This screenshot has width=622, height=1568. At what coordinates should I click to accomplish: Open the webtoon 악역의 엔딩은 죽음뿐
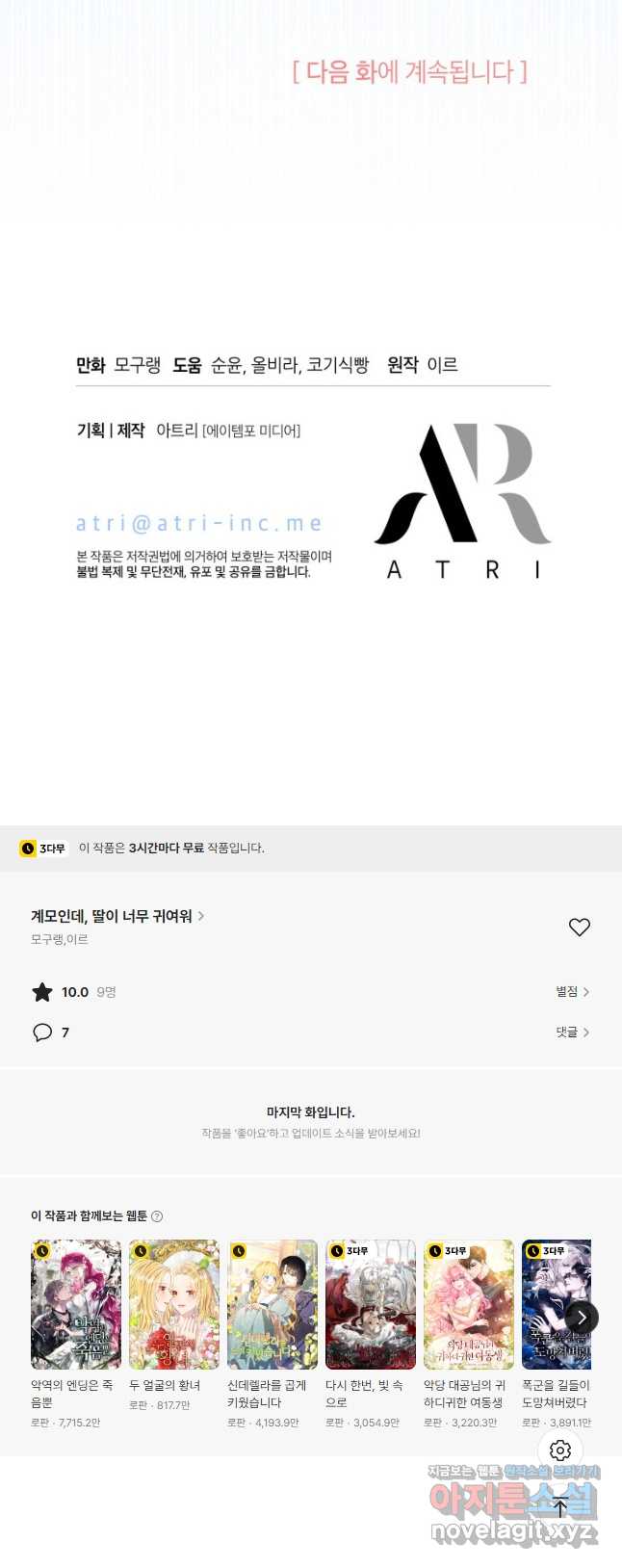coord(76,1304)
